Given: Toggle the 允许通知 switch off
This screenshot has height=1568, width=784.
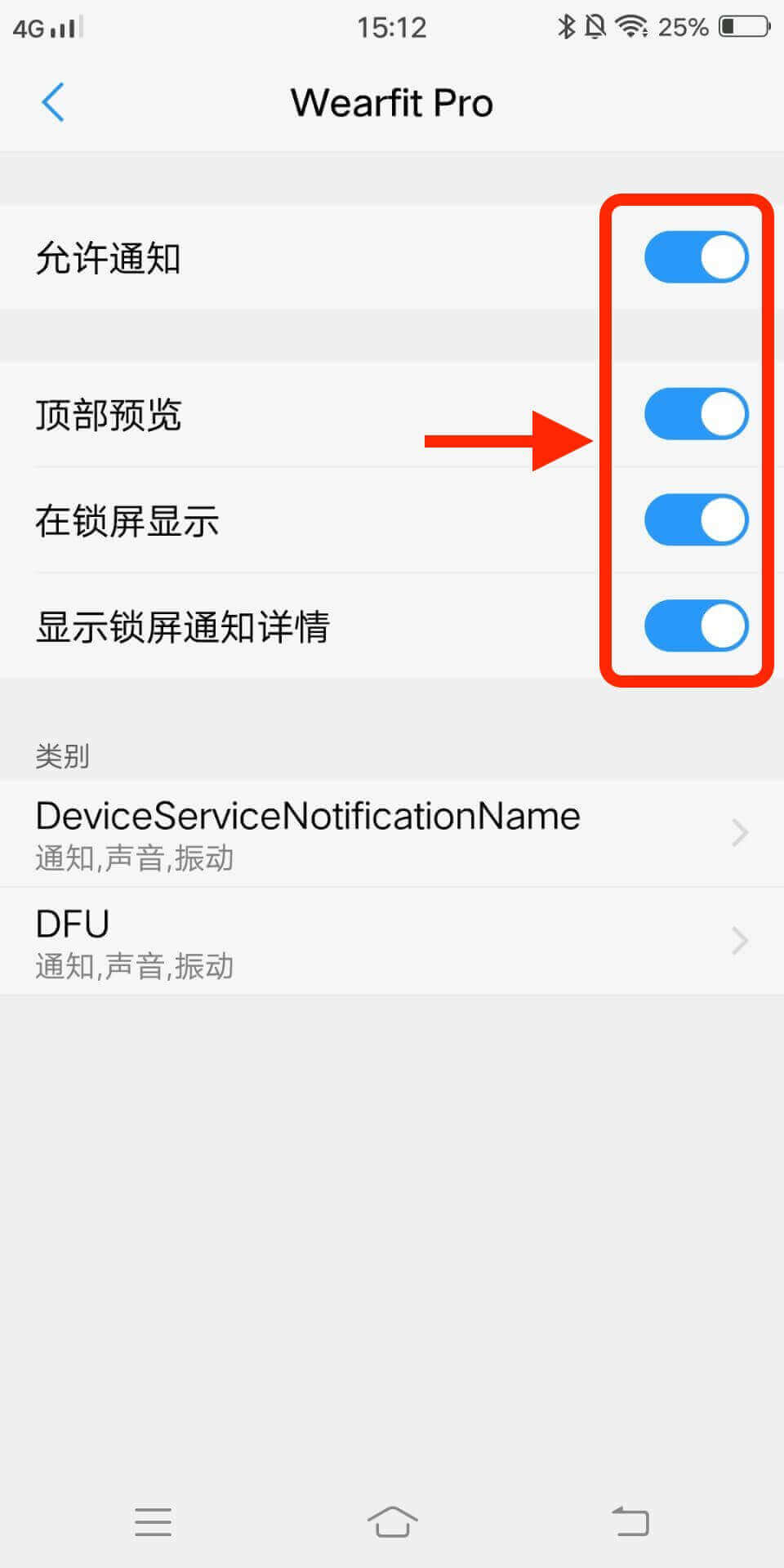Looking at the screenshot, I should click(x=696, y=258).
